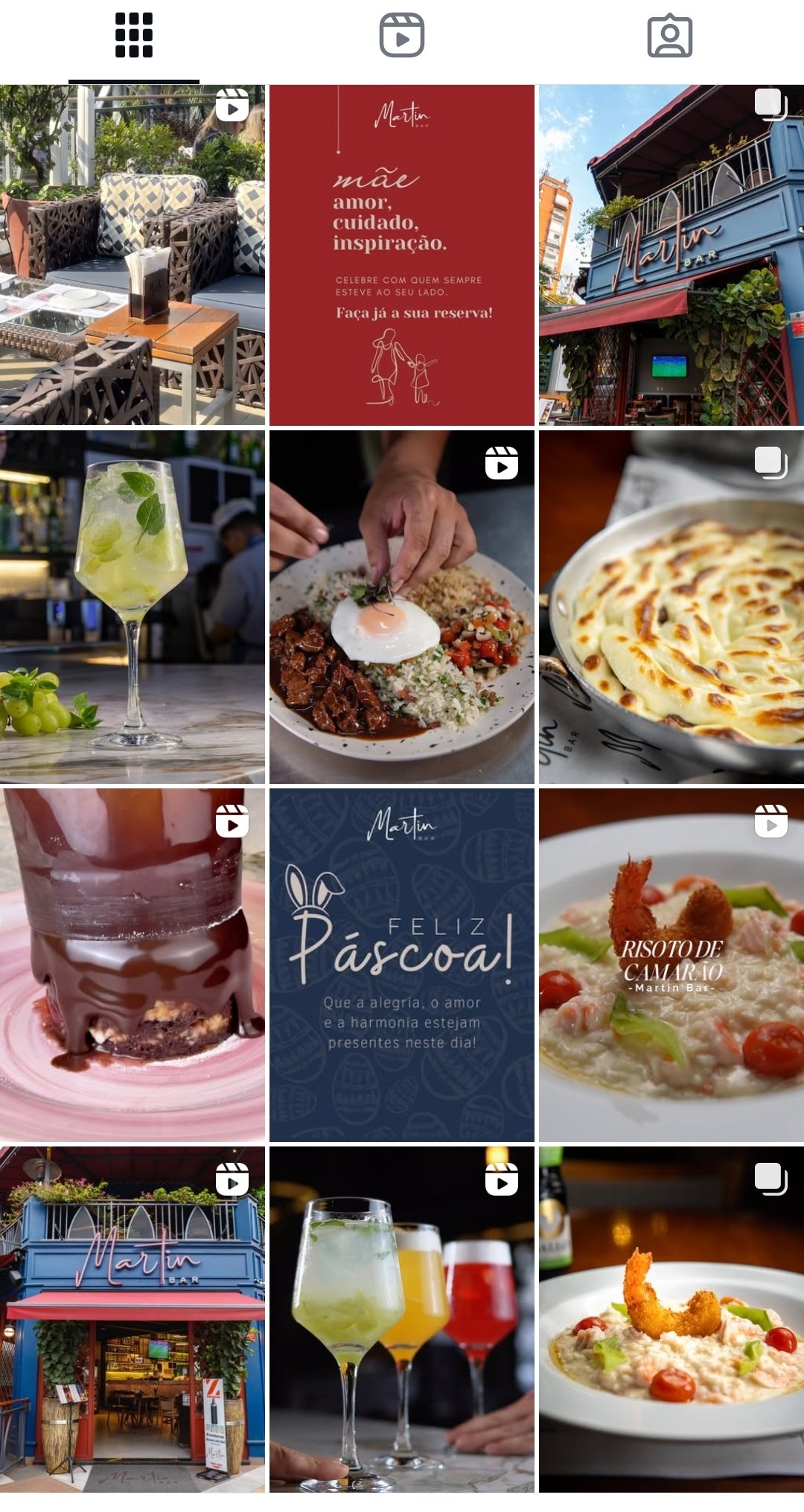The height and width of the screenshot is (1512, 804).
Task: Open the Martin Bar storefront entrance reel
Action: click(133, 1319)
